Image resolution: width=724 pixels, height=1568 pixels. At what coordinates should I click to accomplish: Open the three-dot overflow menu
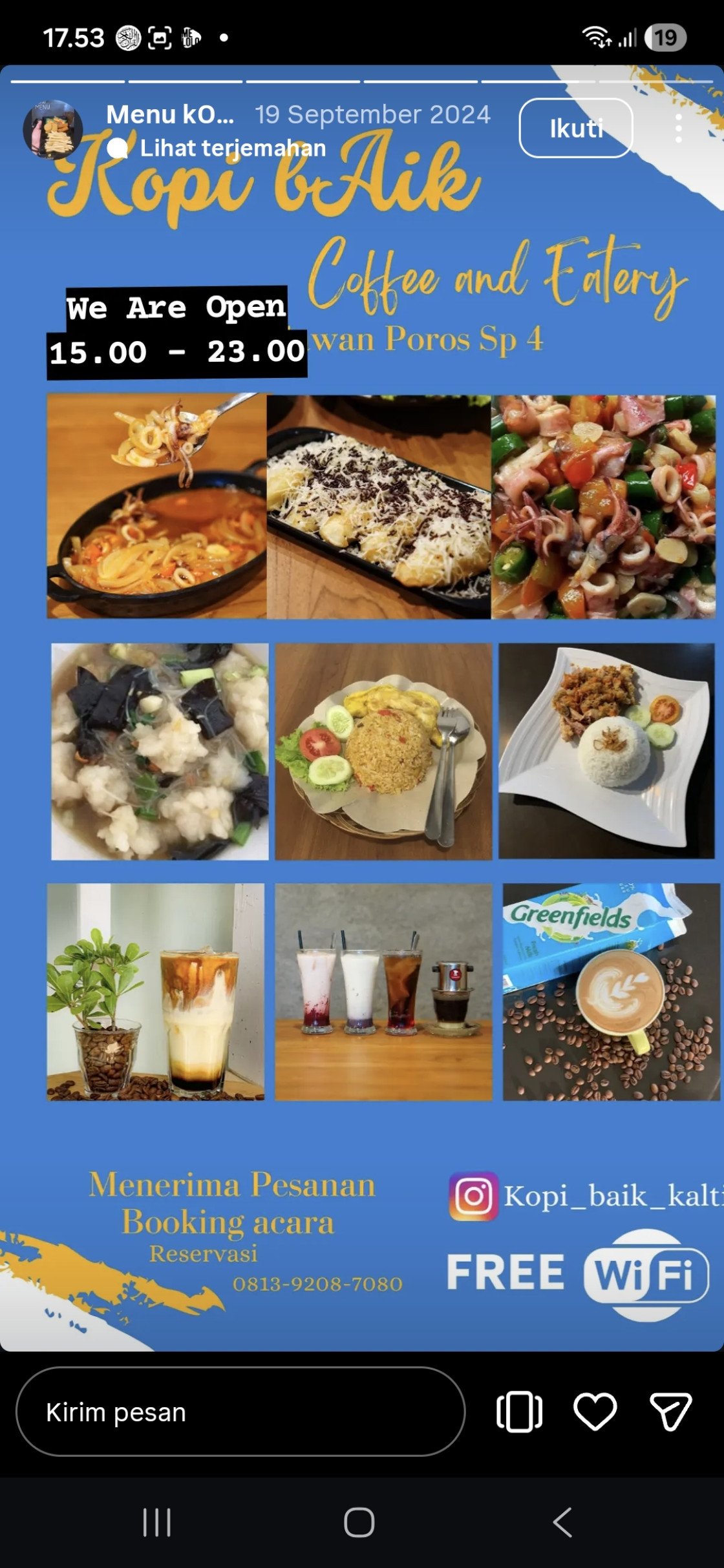click(678, 128)
